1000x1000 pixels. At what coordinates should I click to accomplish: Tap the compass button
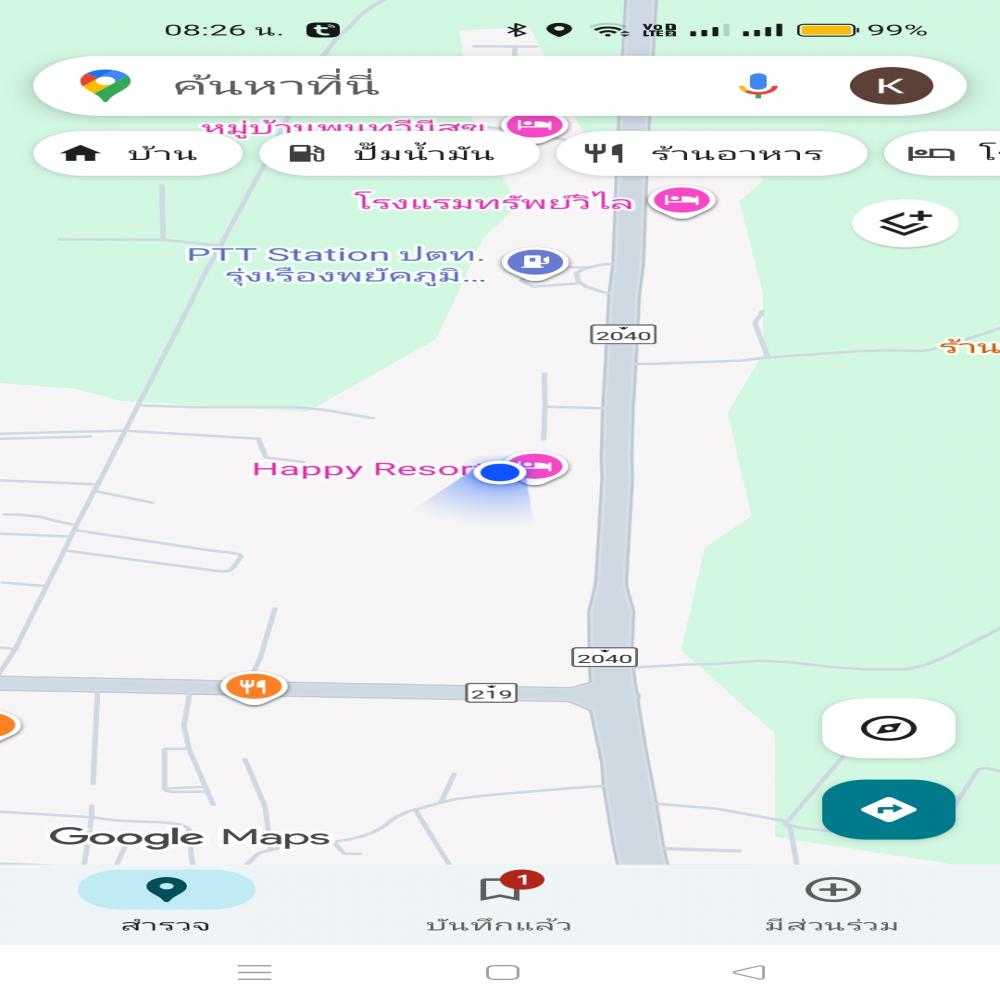(888, 728)
